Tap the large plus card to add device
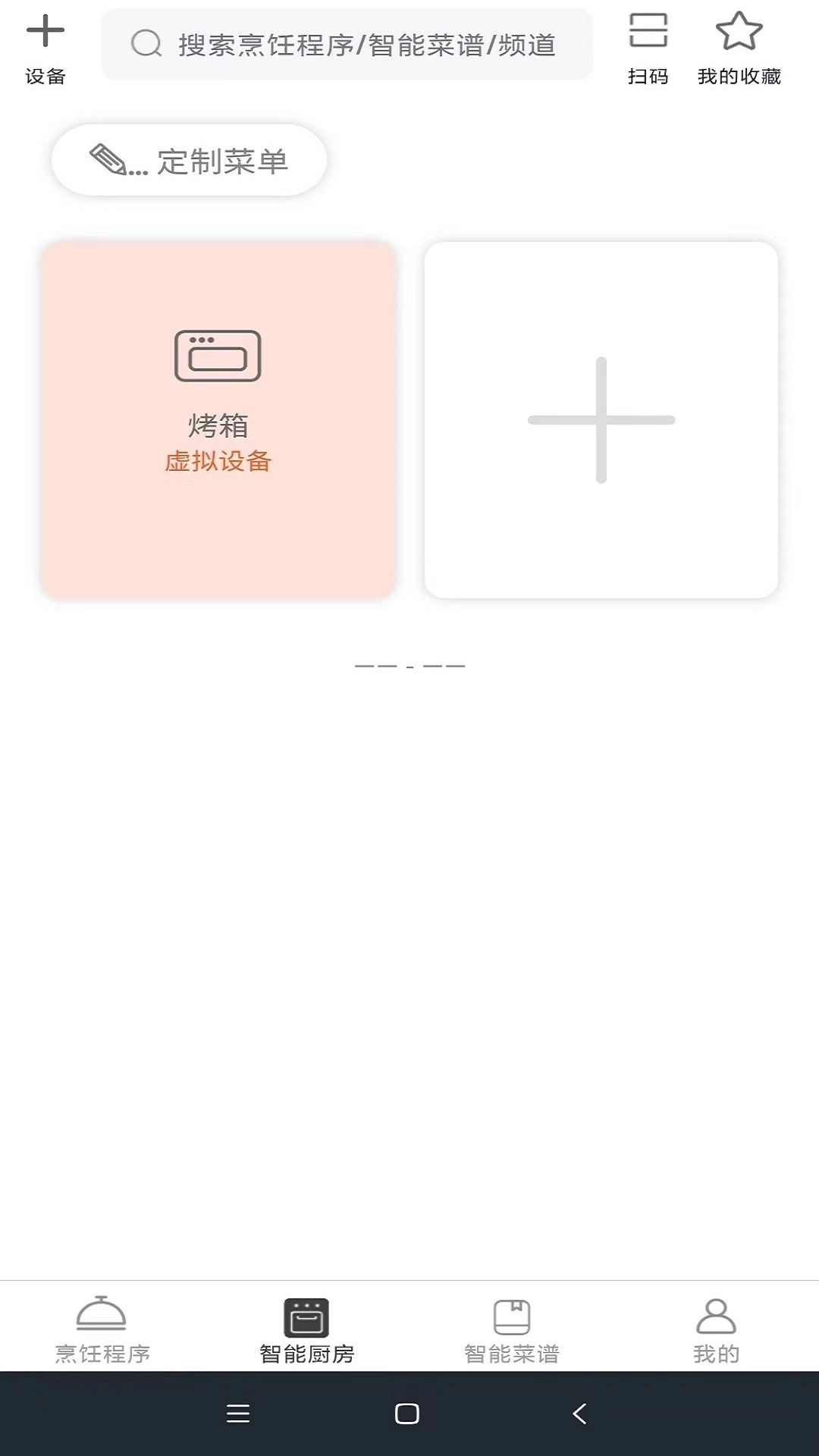 click(601, 419)
